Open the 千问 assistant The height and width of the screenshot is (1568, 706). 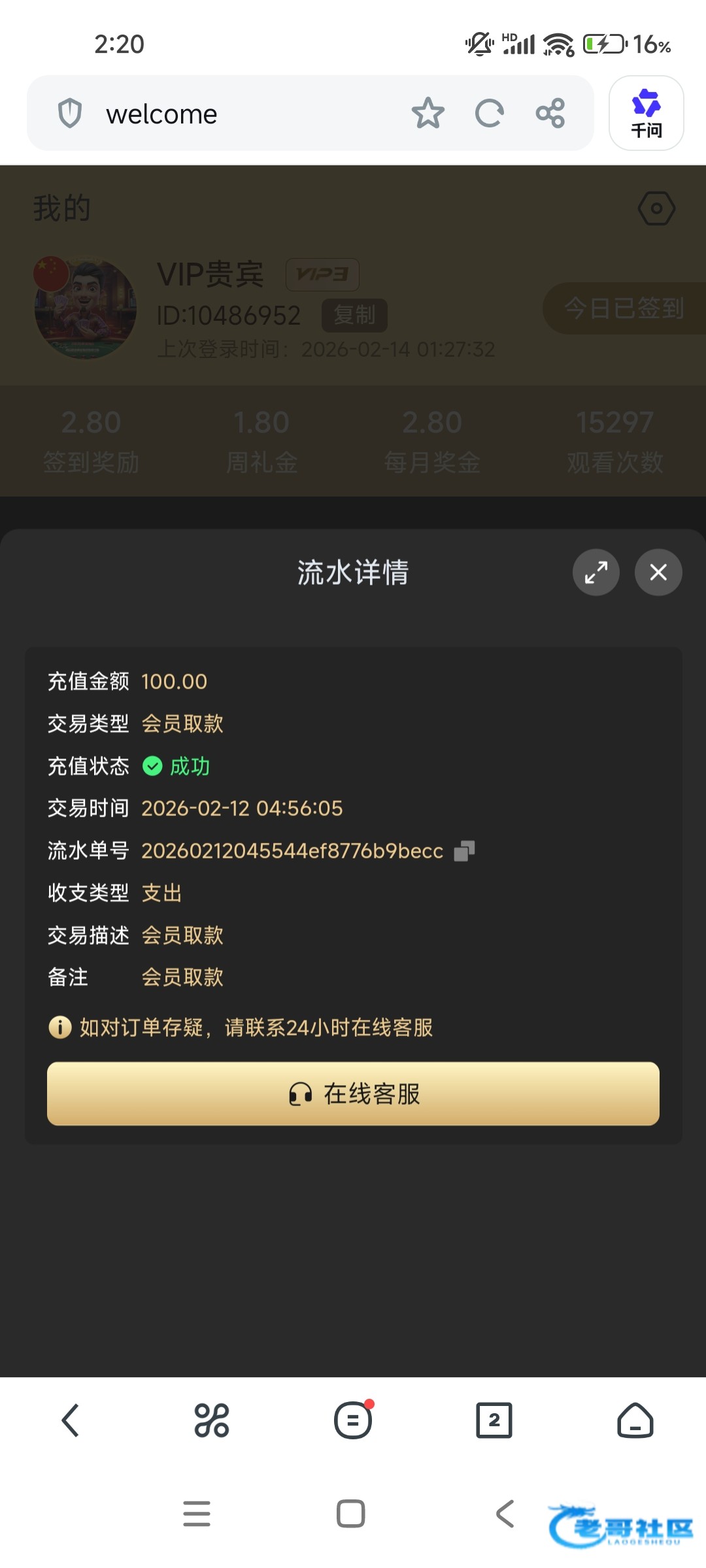click(x=646, y=114)
